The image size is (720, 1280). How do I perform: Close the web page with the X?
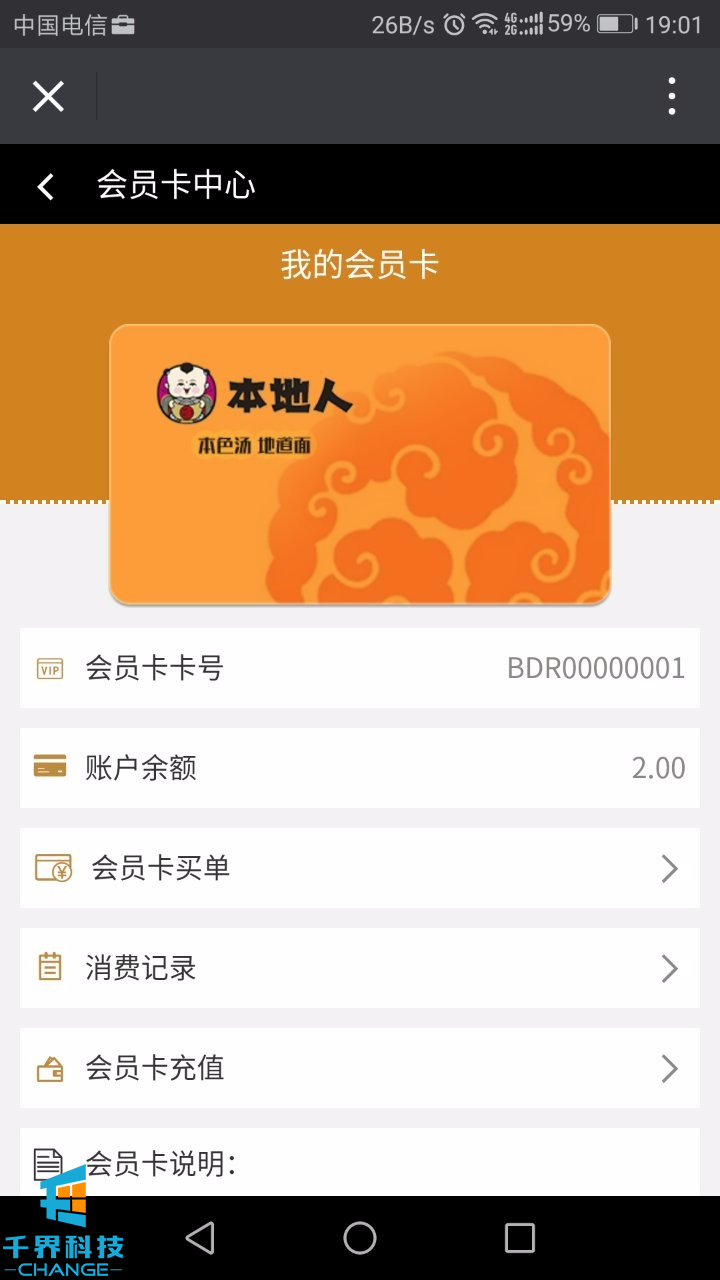48,97
